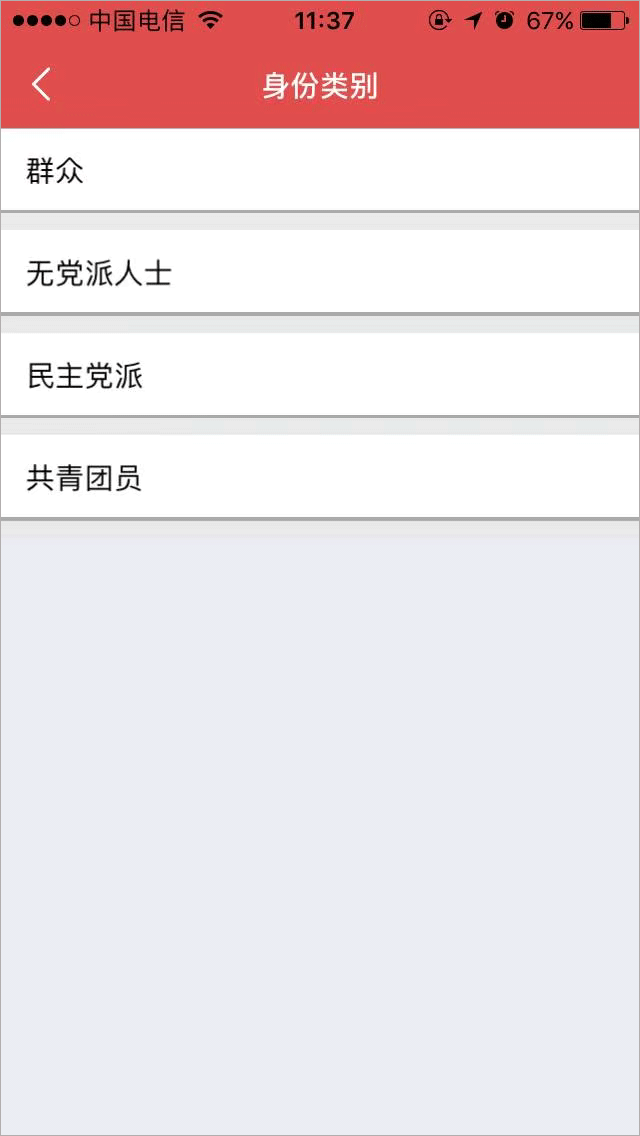Select 群众 as identity category
The width and height of the screenshot is (640, 1136).
click(320, 170)
